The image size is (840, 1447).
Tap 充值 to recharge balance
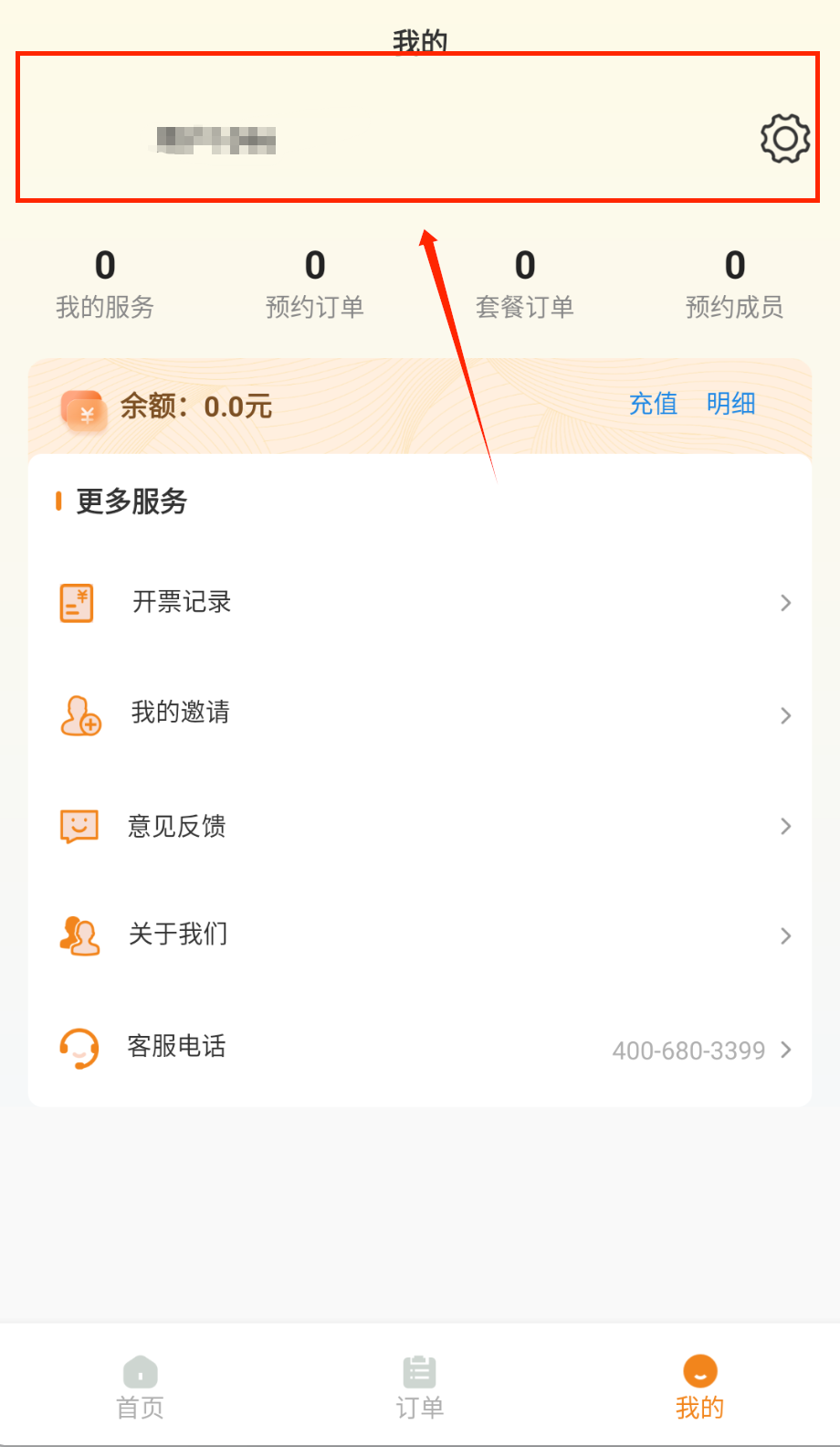pyautogui.click(x=653, y=404)
